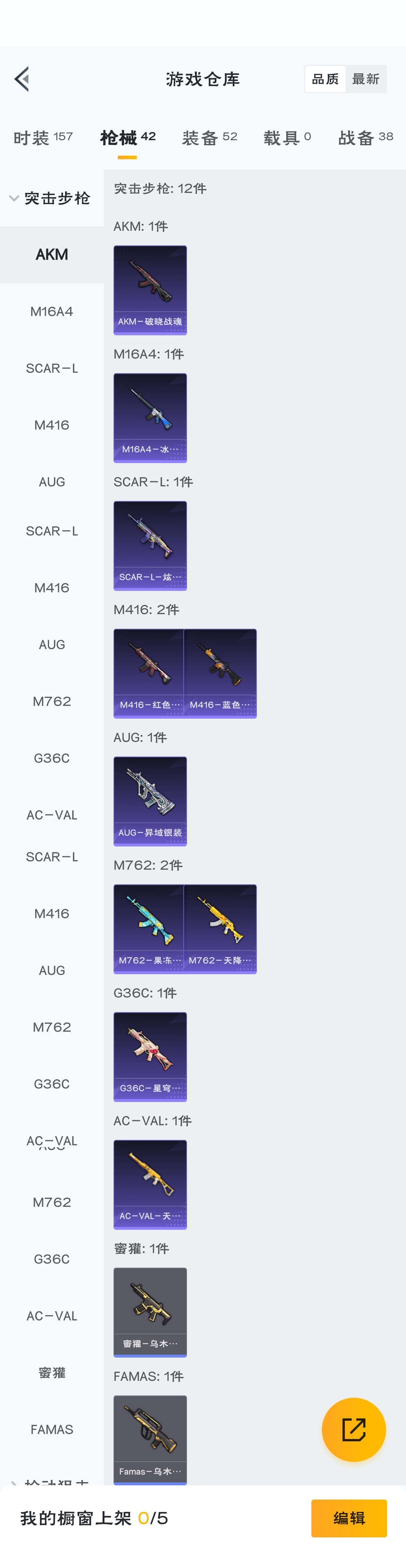The width and height of the screenshot is (406, 1568).
Task: Sort by 品质
Action: (325, 79)
